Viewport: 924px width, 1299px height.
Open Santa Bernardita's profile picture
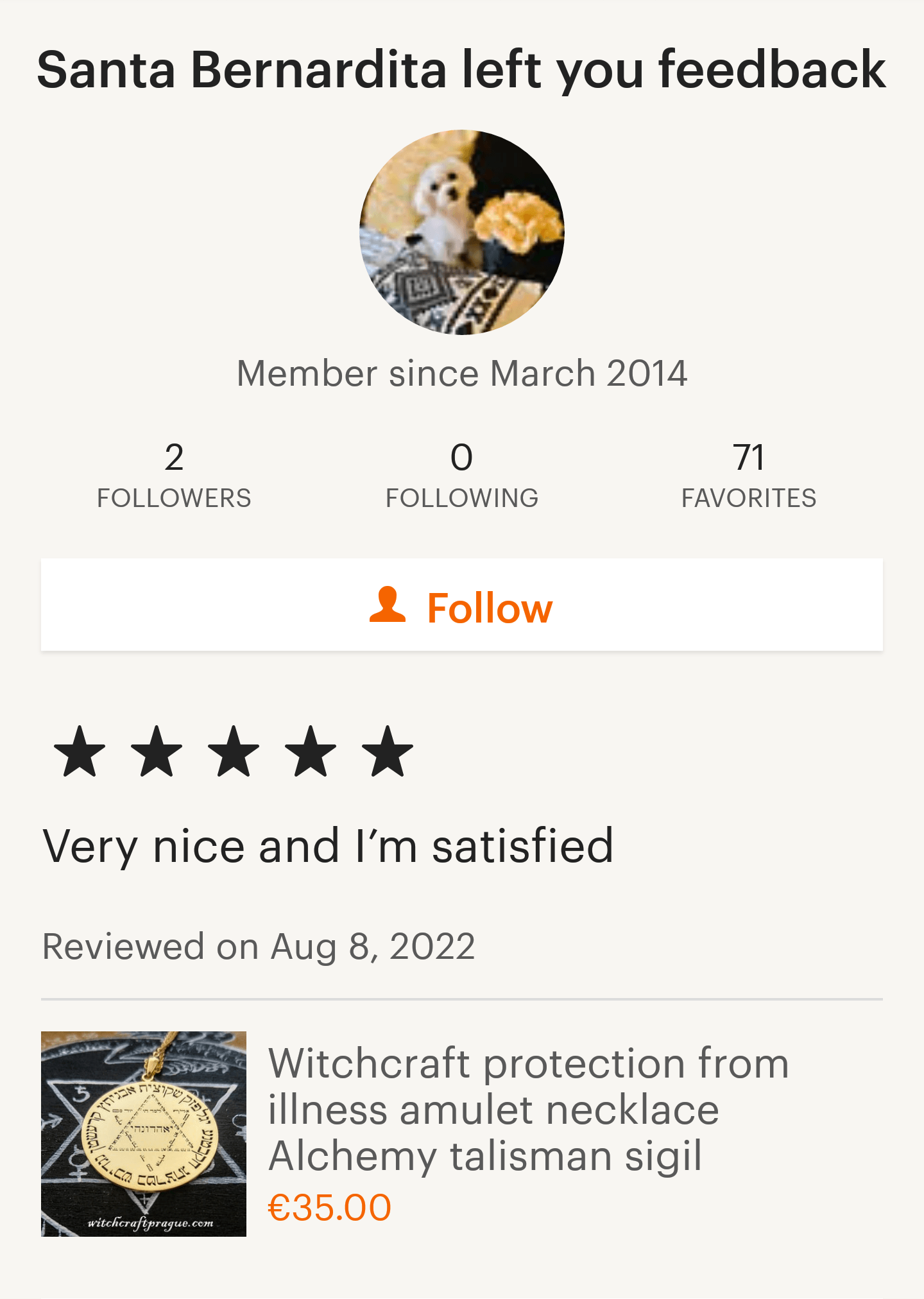[462, 232]
